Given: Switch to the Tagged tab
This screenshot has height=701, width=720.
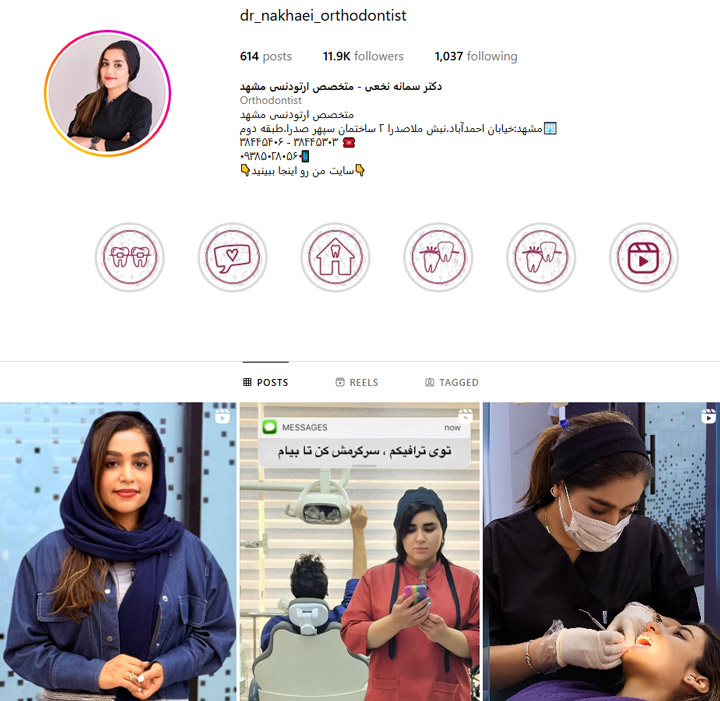Looking at the screenshot, I should [452, 382].
